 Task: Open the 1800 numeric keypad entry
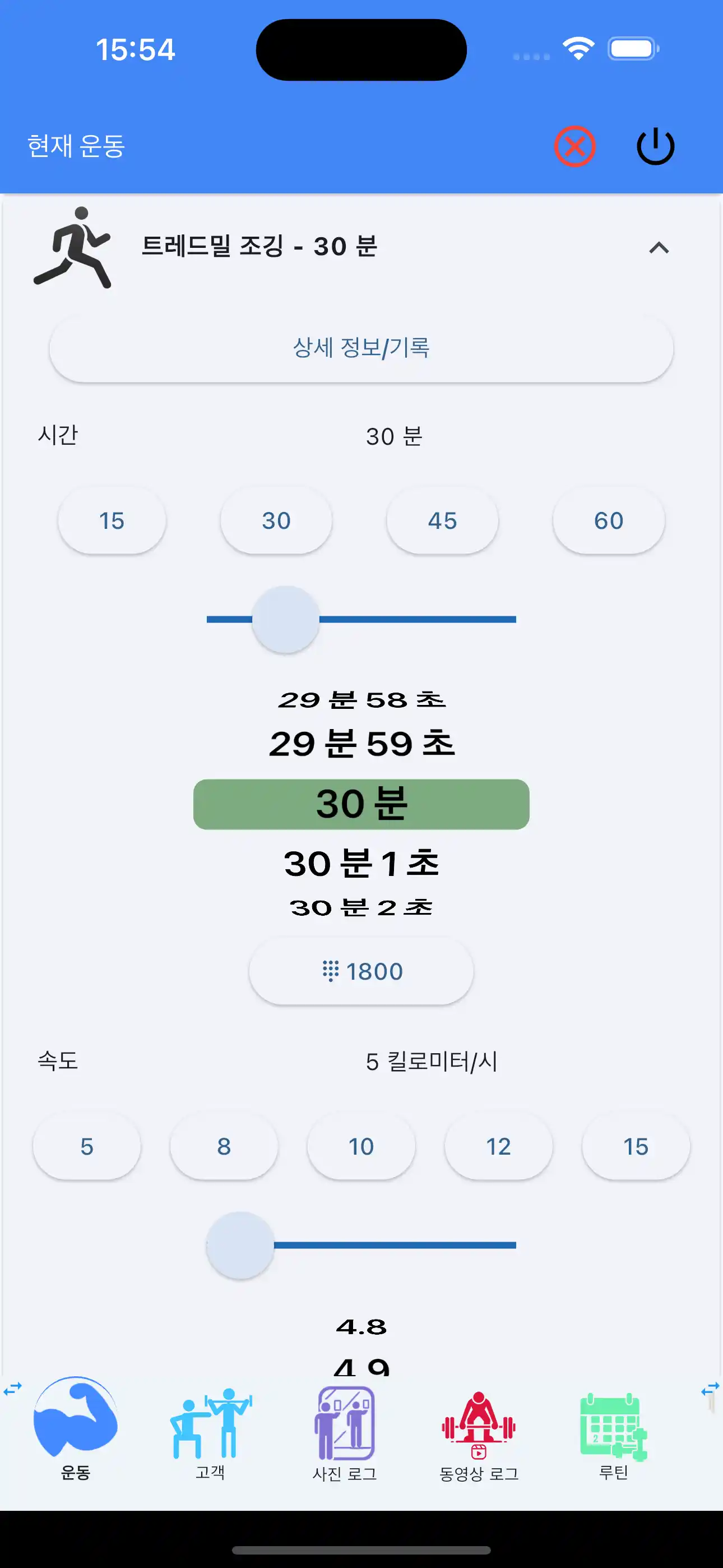coord(361,971)
